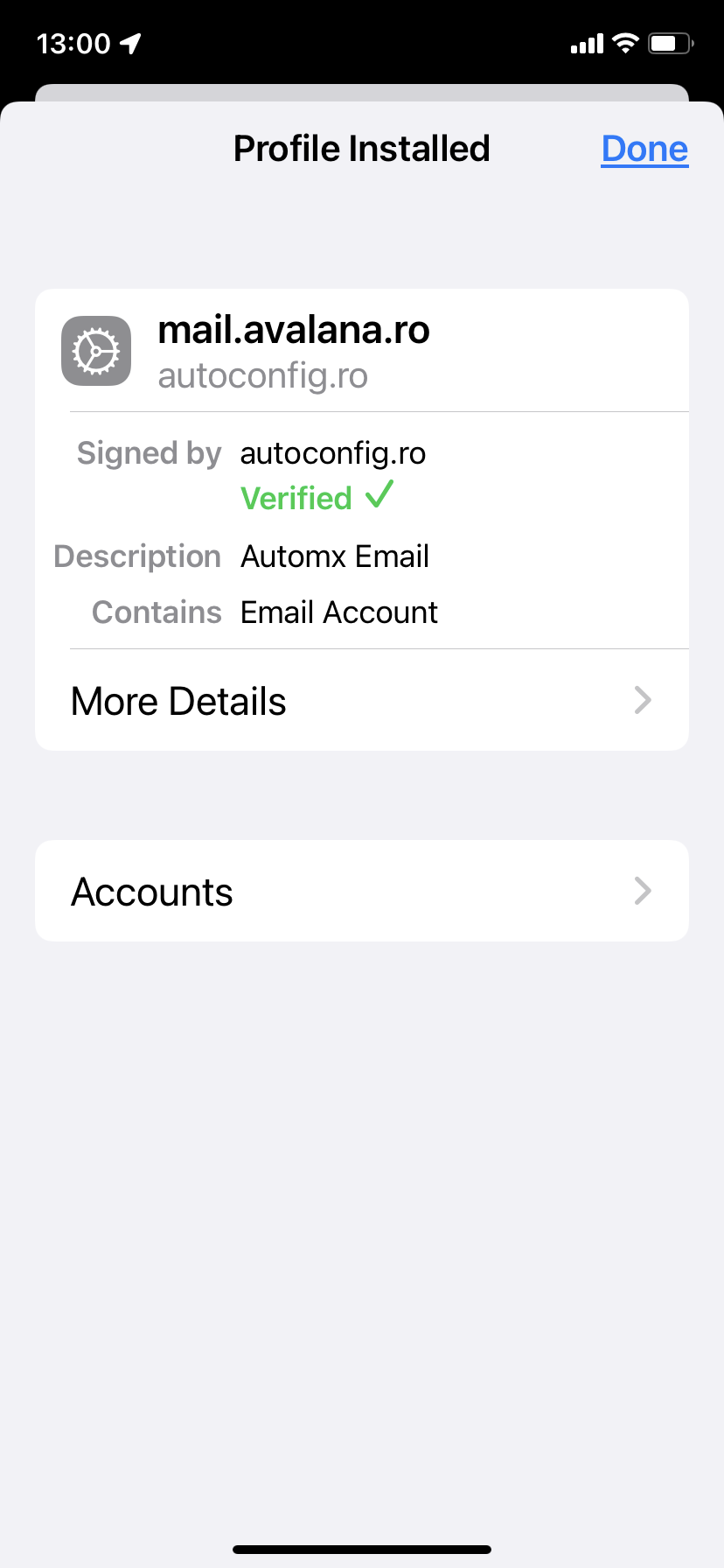
Task: Open the Accounts row
Action: pos(361,892)
